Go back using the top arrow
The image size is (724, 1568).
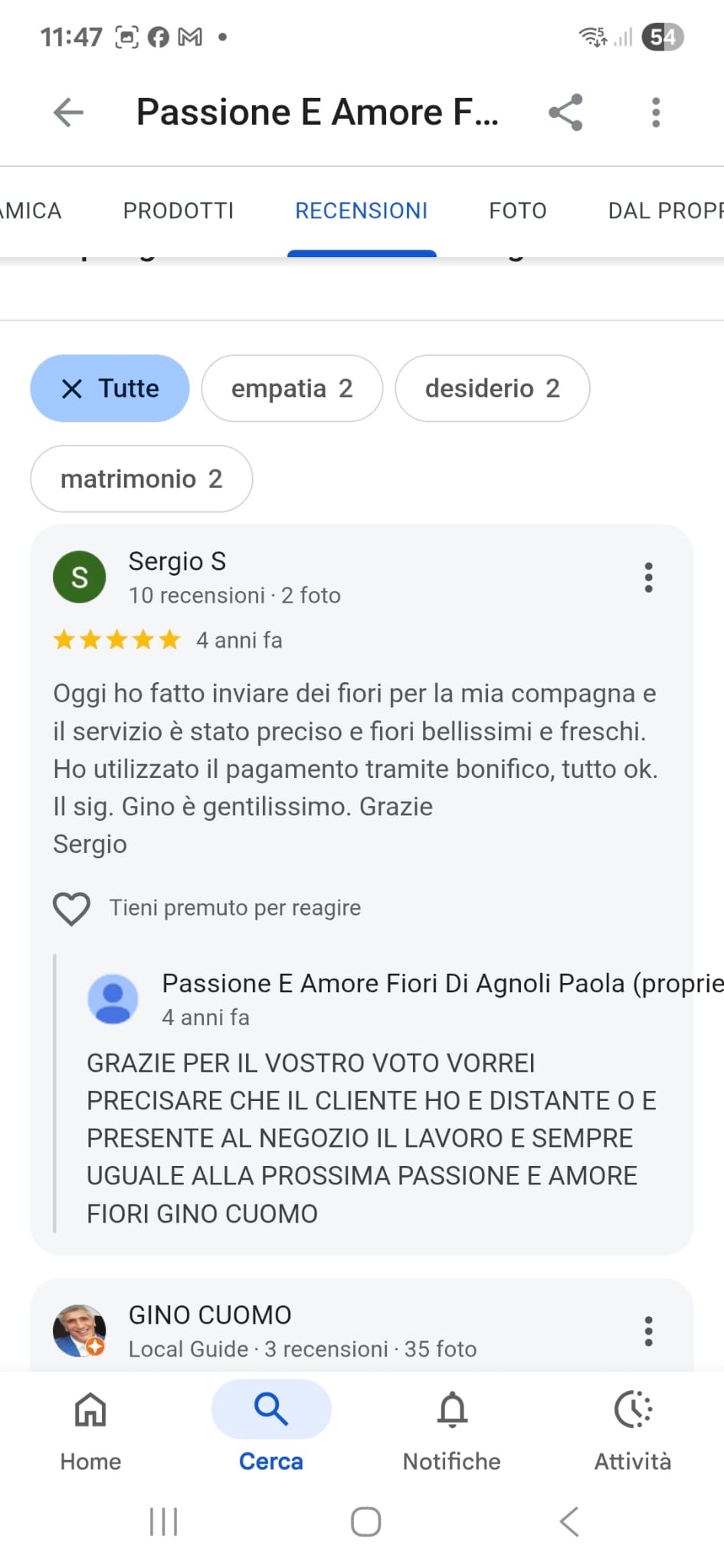coord(68,113)
